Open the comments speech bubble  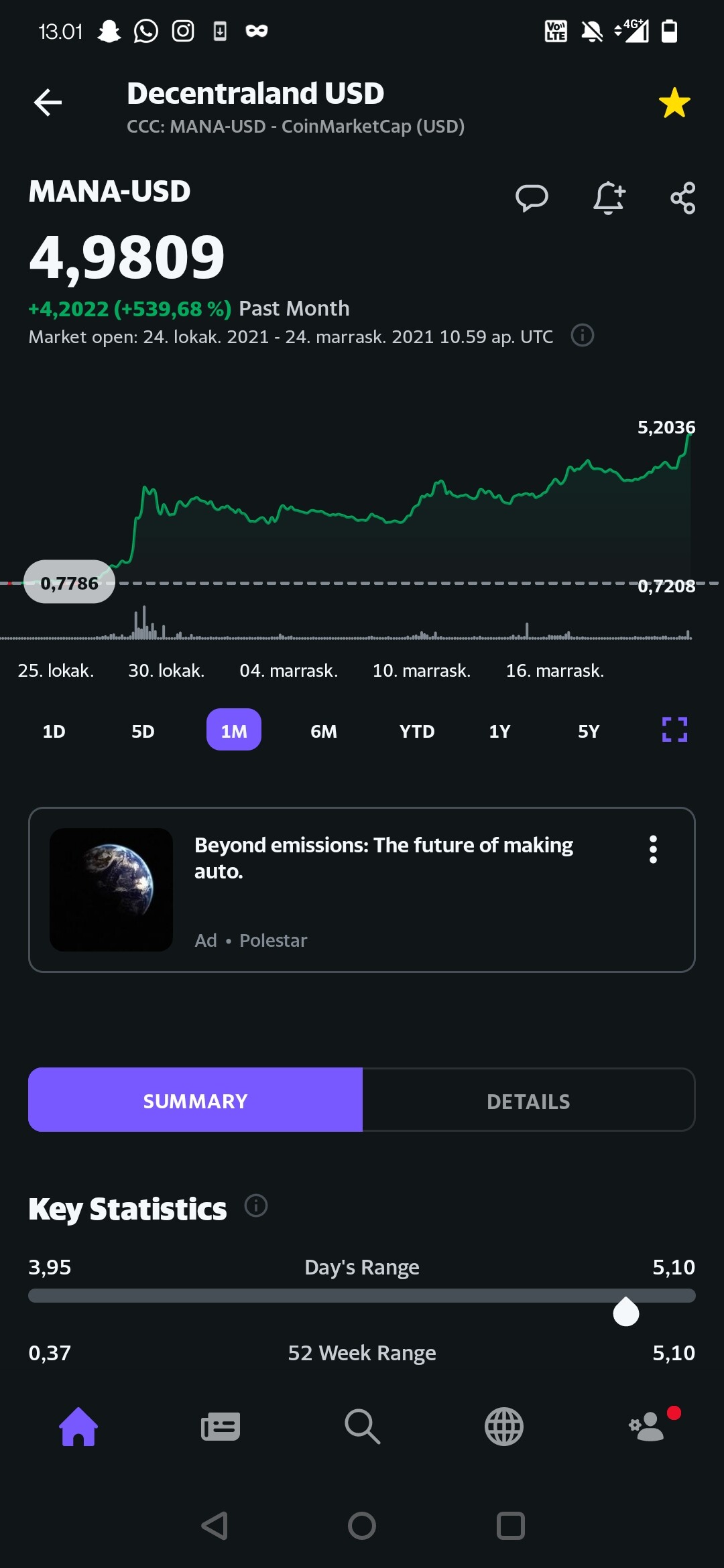pos(532,198)
